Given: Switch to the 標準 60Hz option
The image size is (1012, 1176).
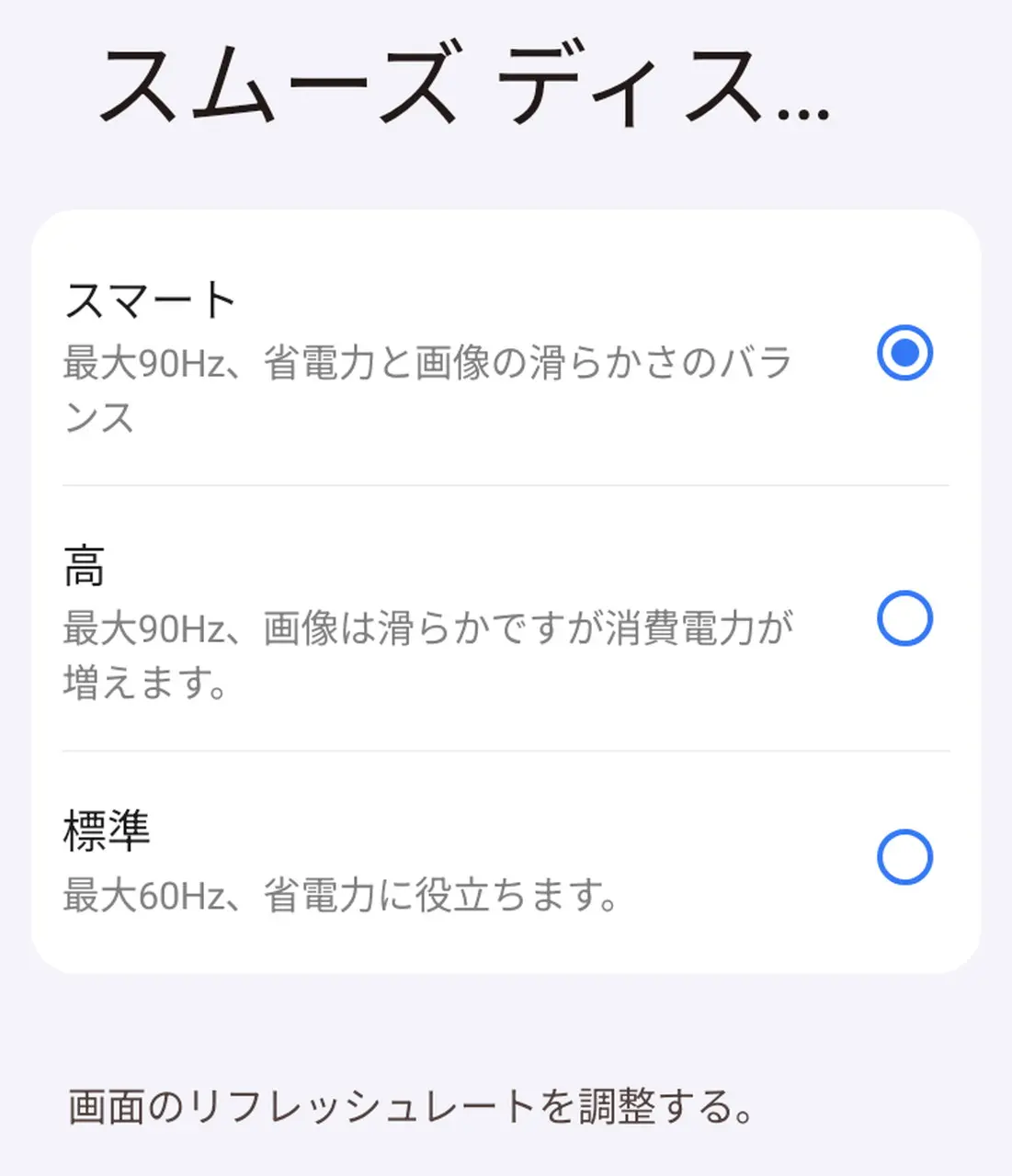Looking at the screenshot, I should [904, 857].
